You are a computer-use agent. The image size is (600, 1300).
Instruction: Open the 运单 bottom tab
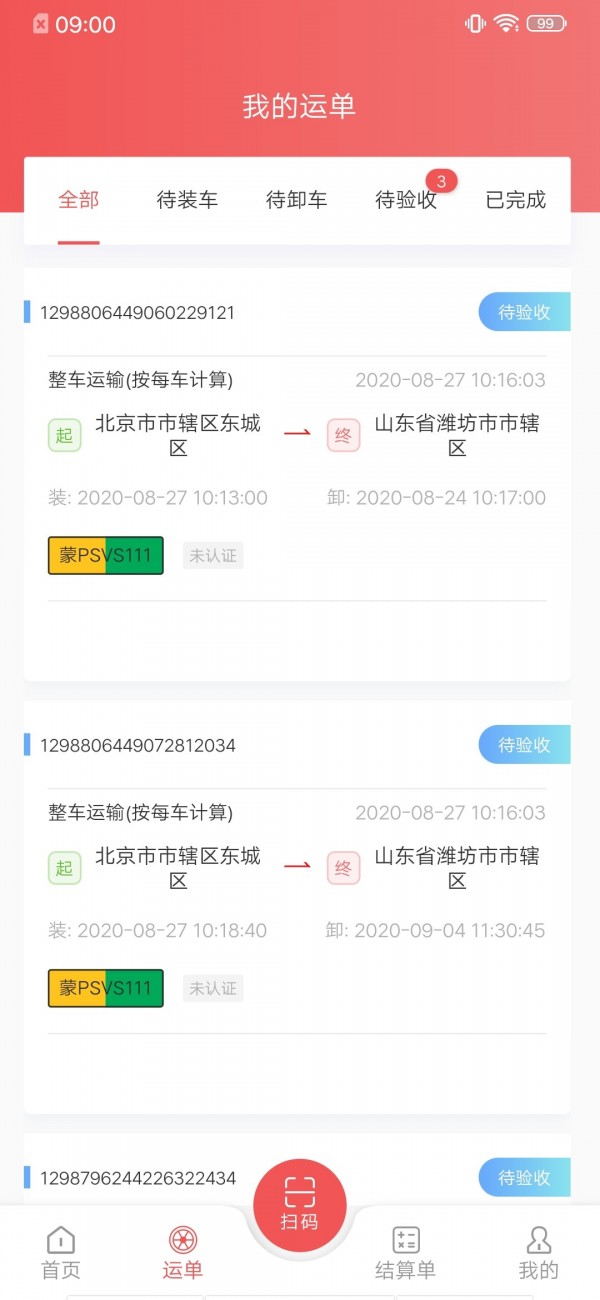[183, 1254]
